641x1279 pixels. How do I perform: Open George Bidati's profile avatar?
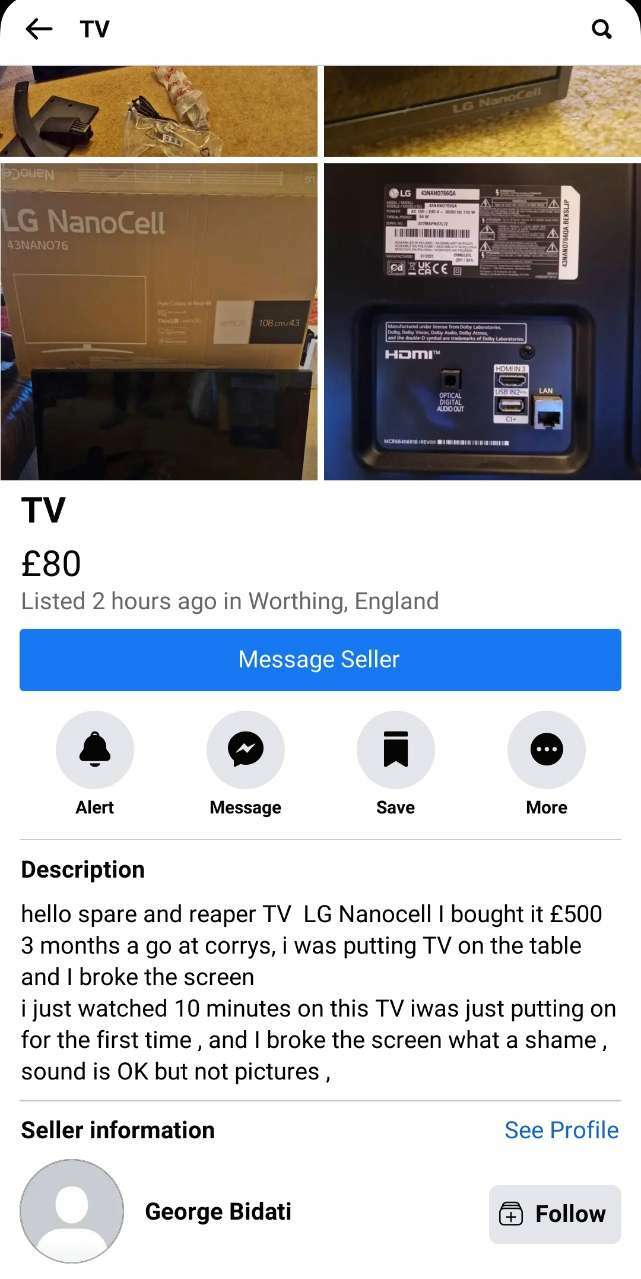click(x=72, y=1211)
